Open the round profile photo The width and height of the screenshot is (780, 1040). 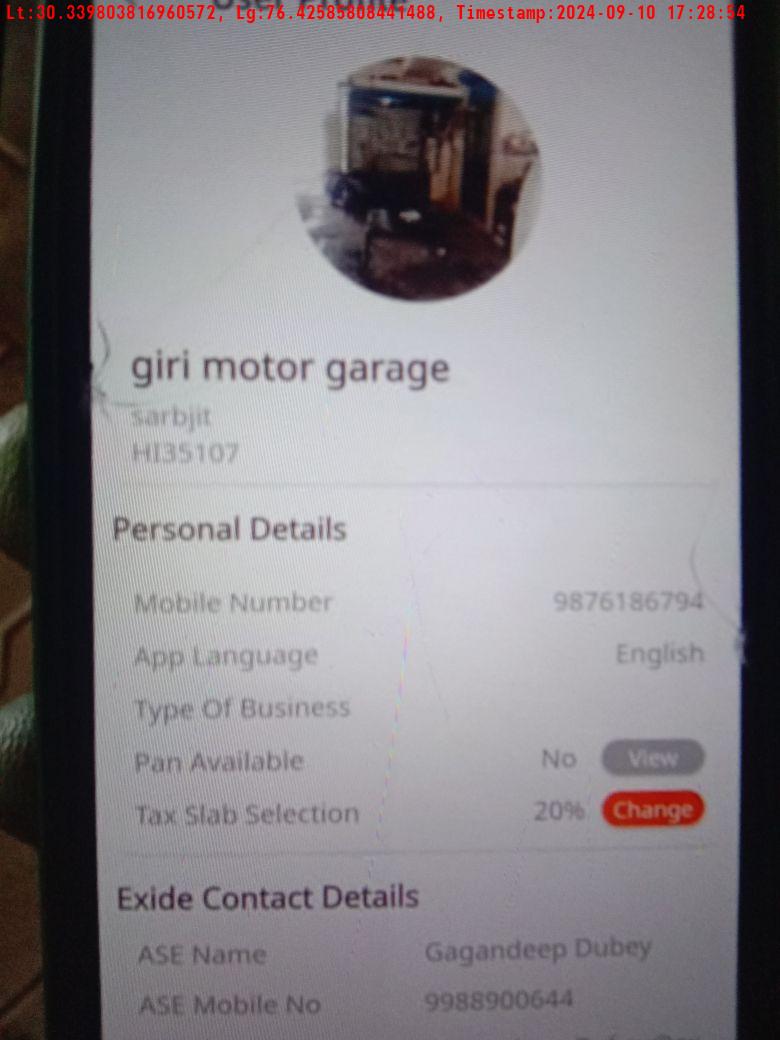tap(419, 178)
